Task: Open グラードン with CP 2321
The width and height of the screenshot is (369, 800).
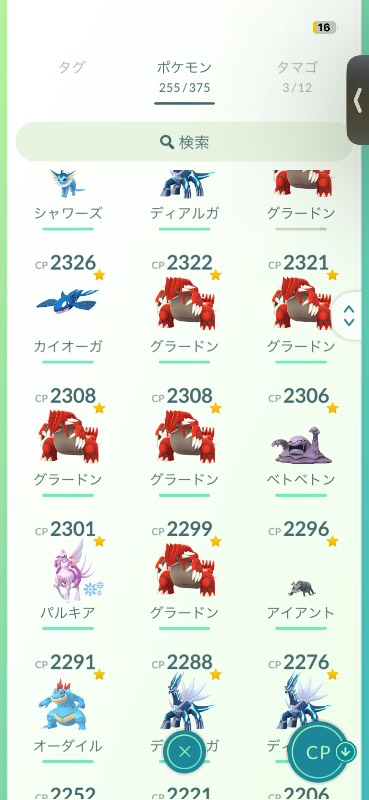Action: tap(301, 308)
